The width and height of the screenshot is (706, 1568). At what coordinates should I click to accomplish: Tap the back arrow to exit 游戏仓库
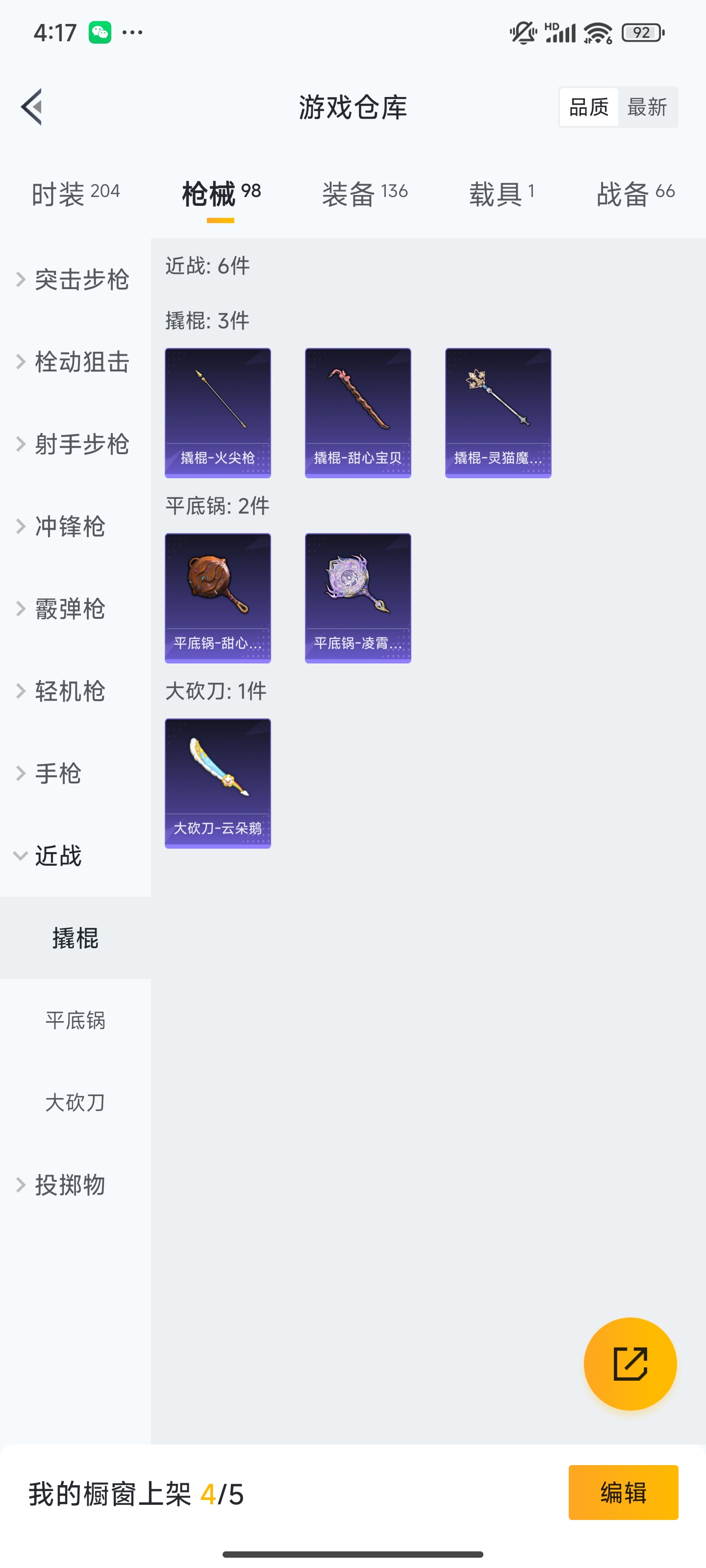click(x=32, y=106)
